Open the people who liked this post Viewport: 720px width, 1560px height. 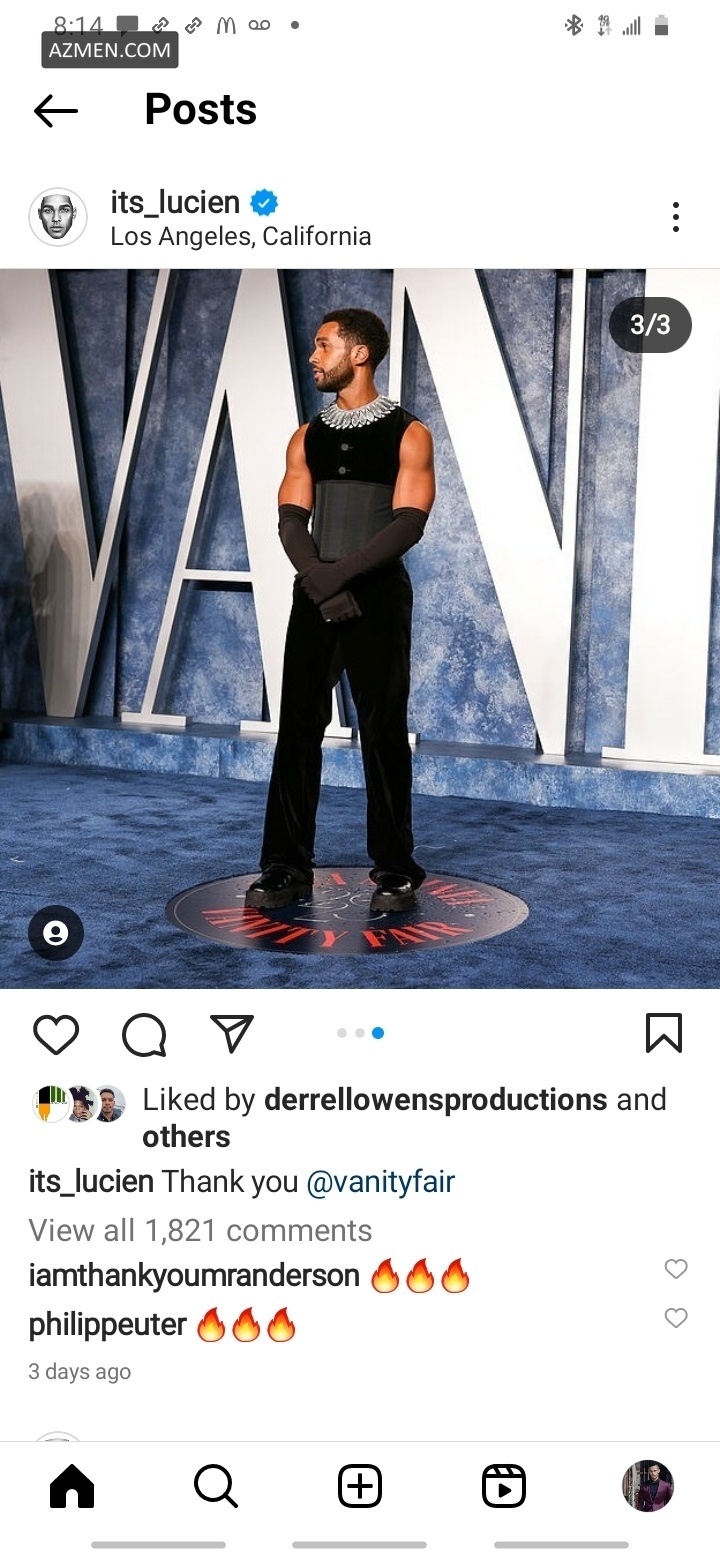click(x=186, y=1137)
